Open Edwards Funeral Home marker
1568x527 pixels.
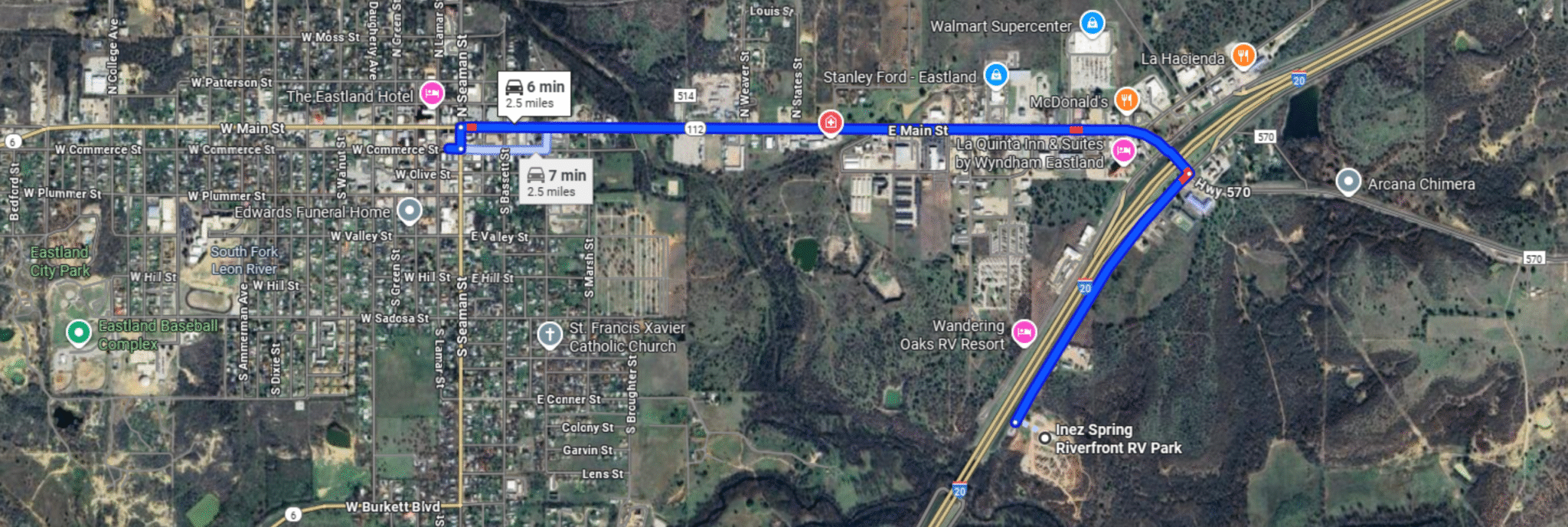410,210
